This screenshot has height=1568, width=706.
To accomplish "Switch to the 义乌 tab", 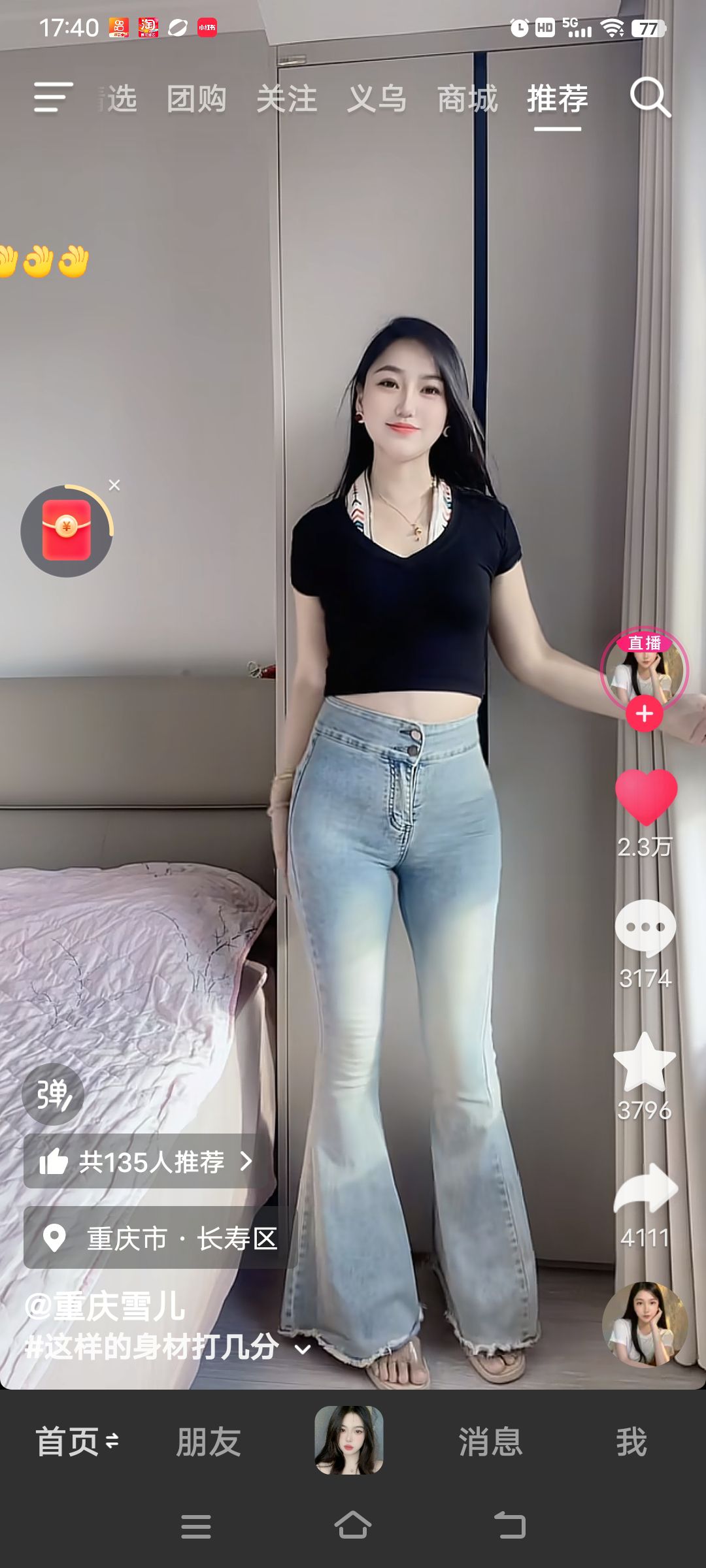I will 377,99.
